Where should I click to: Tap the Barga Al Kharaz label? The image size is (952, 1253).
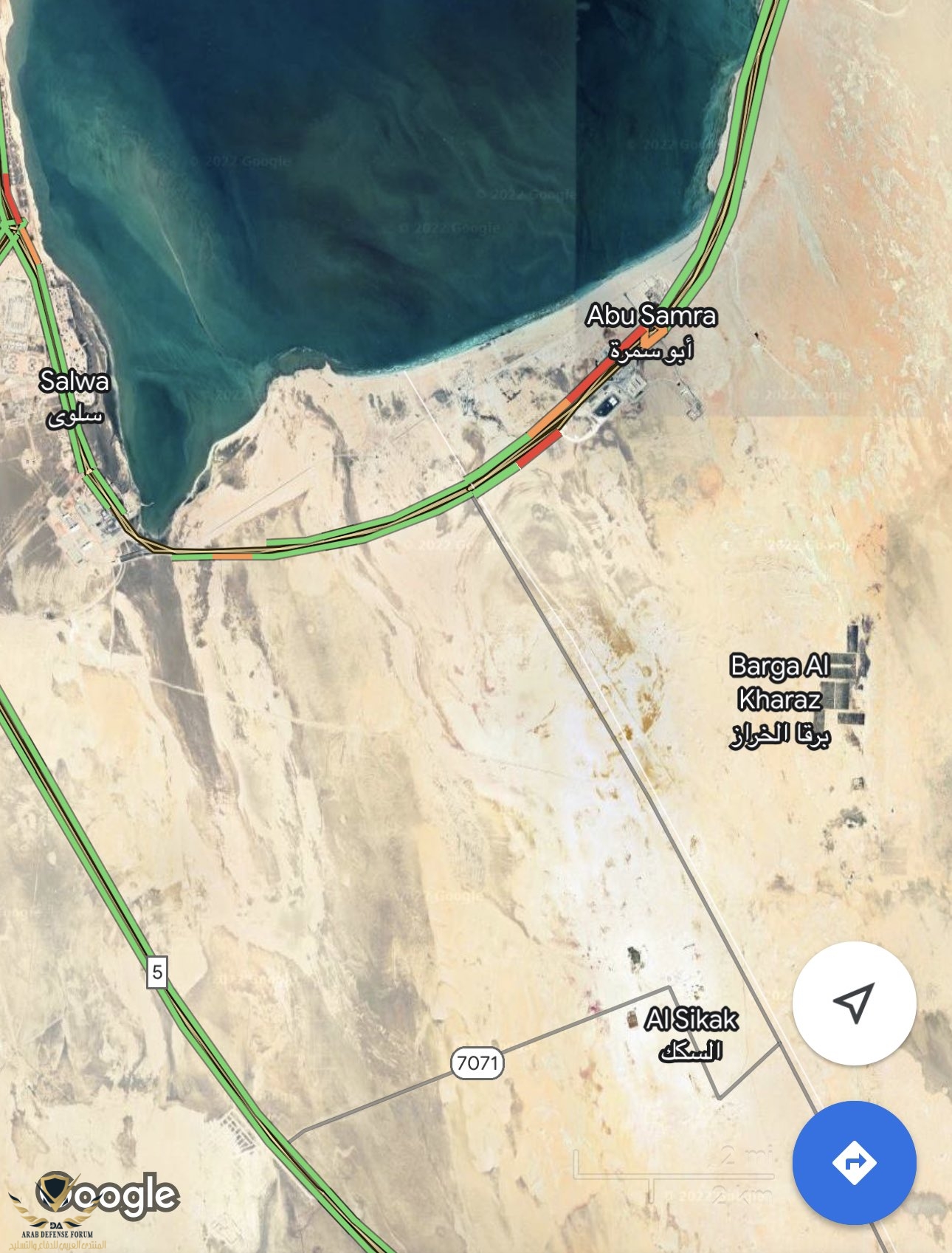[x=780, y=682]
